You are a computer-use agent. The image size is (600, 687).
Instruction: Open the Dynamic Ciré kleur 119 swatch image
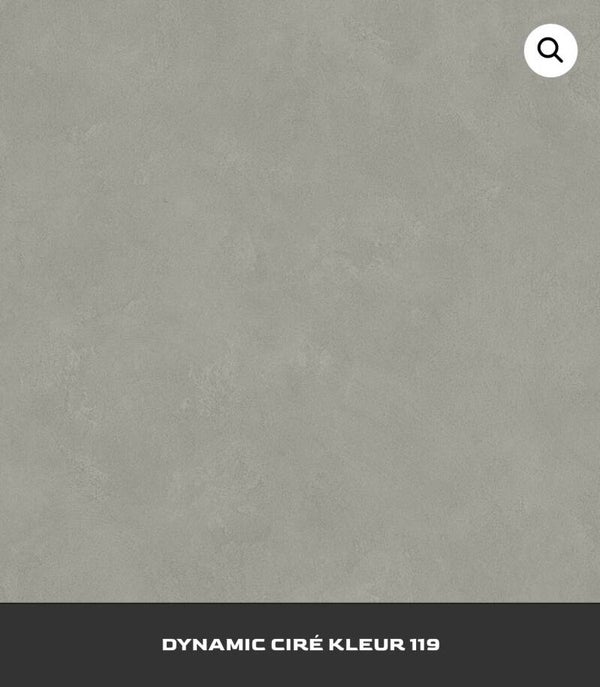tap(300, 301)
